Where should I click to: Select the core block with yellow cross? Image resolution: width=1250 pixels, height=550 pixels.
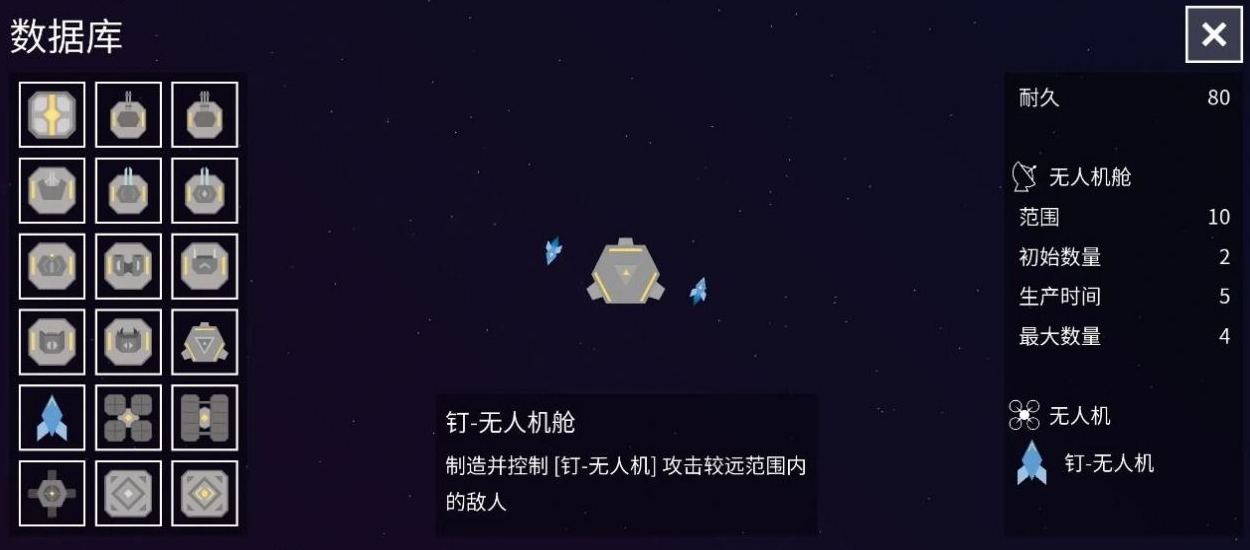tap(52, 115)
